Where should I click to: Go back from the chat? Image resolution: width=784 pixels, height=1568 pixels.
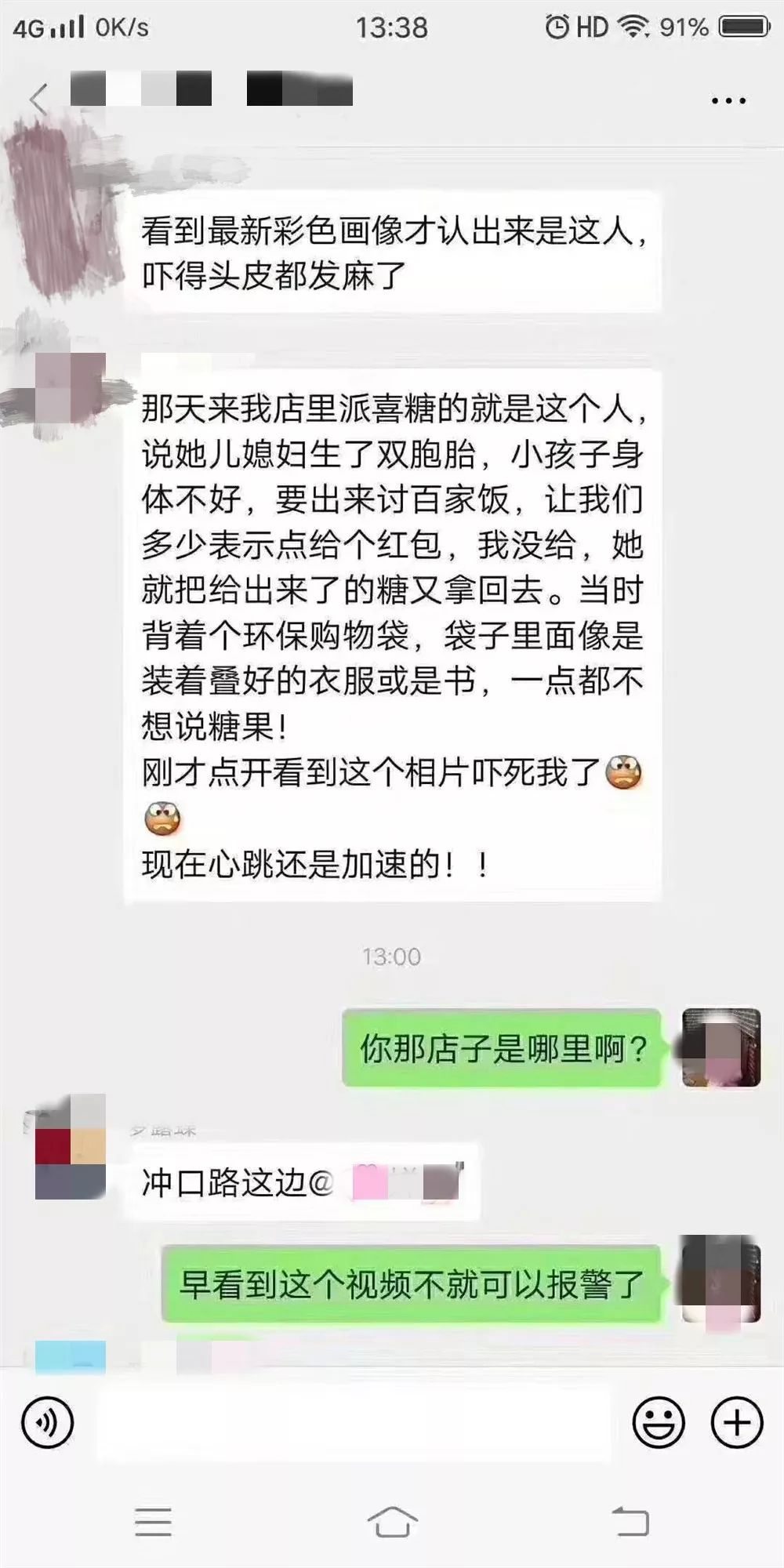pyautogui.click(x=38, y=99)
